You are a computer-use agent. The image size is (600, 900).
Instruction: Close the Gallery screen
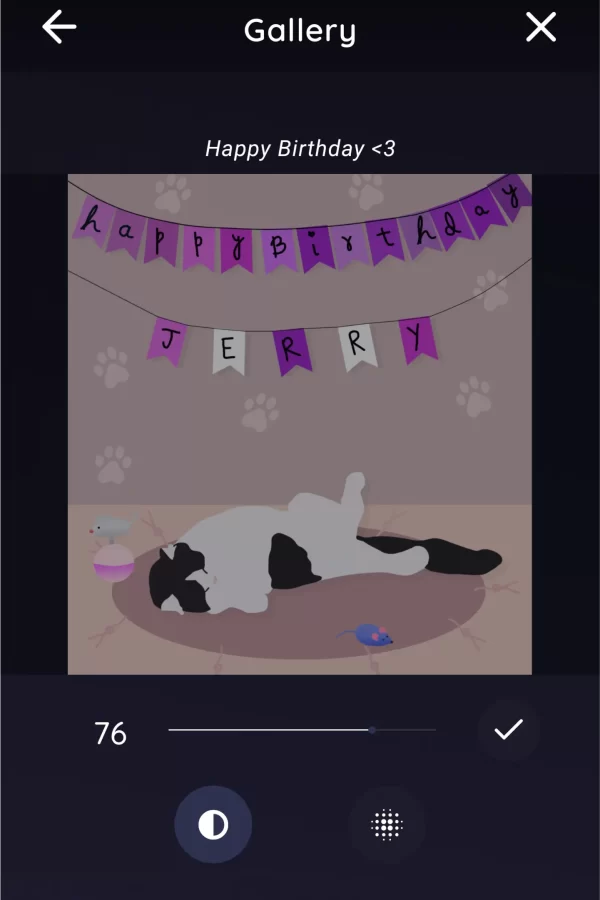point(541,28)
